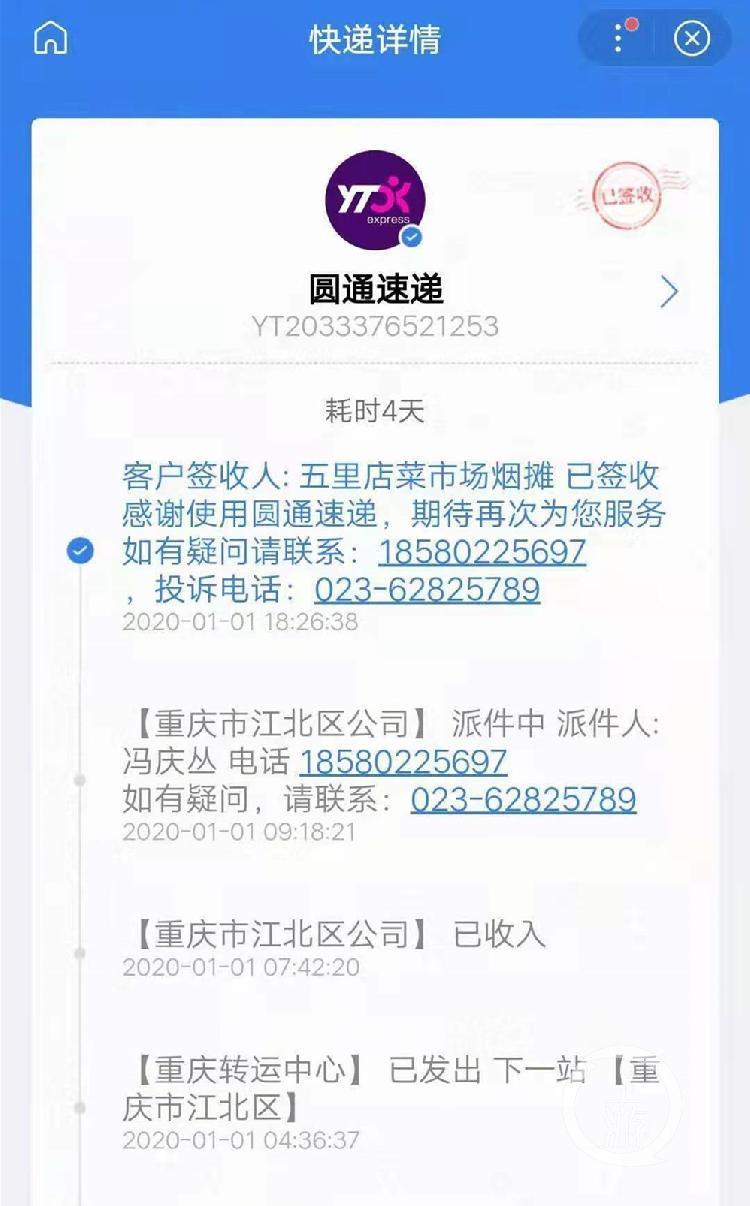The width and height of the screenshot is (750, 1206).
Task: Dial complaint line 023-62825789 in the signed message
Action: click(x=428, y=590)
